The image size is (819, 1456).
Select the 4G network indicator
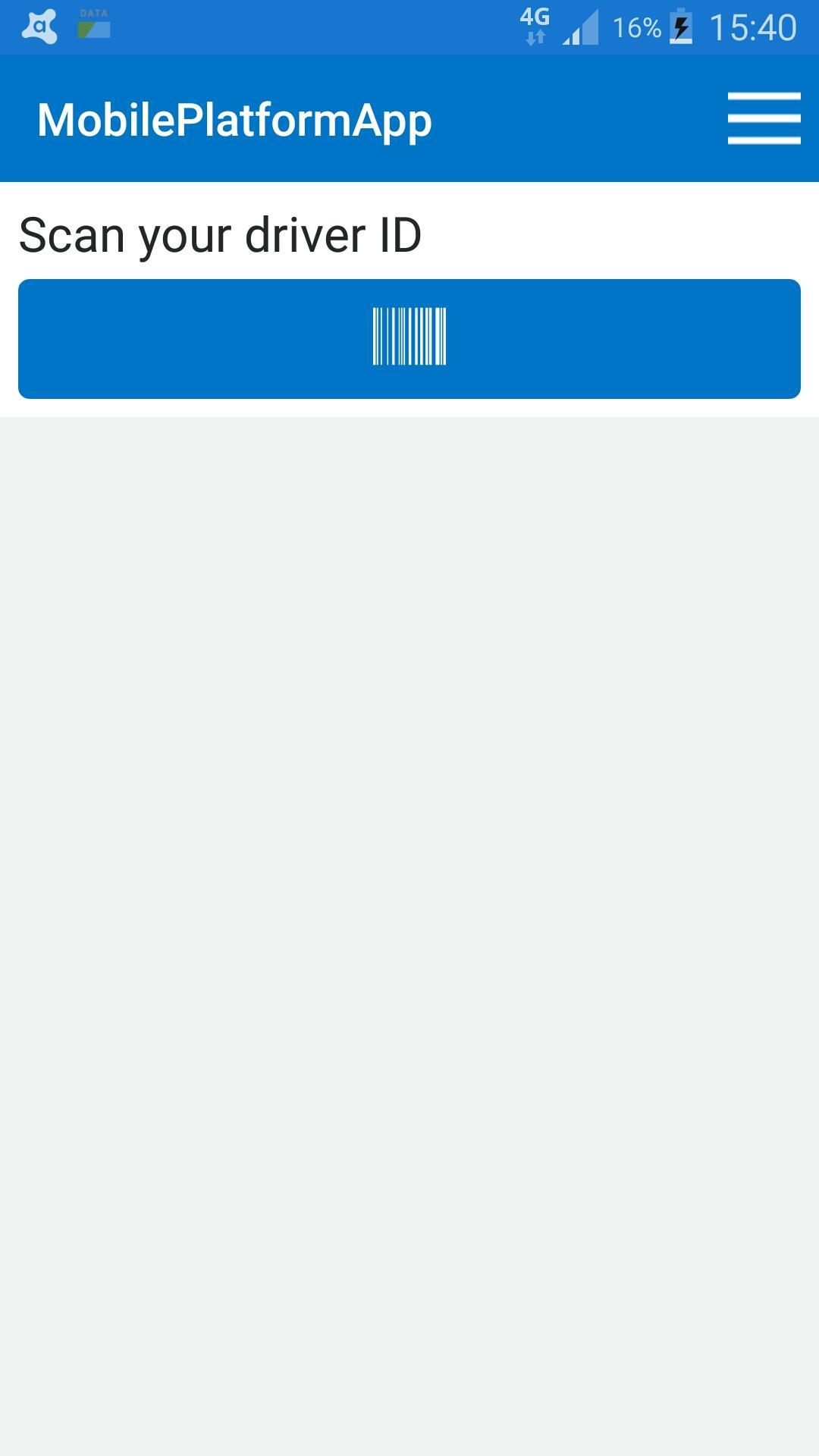pyautogui.click(x=533, y=20)
